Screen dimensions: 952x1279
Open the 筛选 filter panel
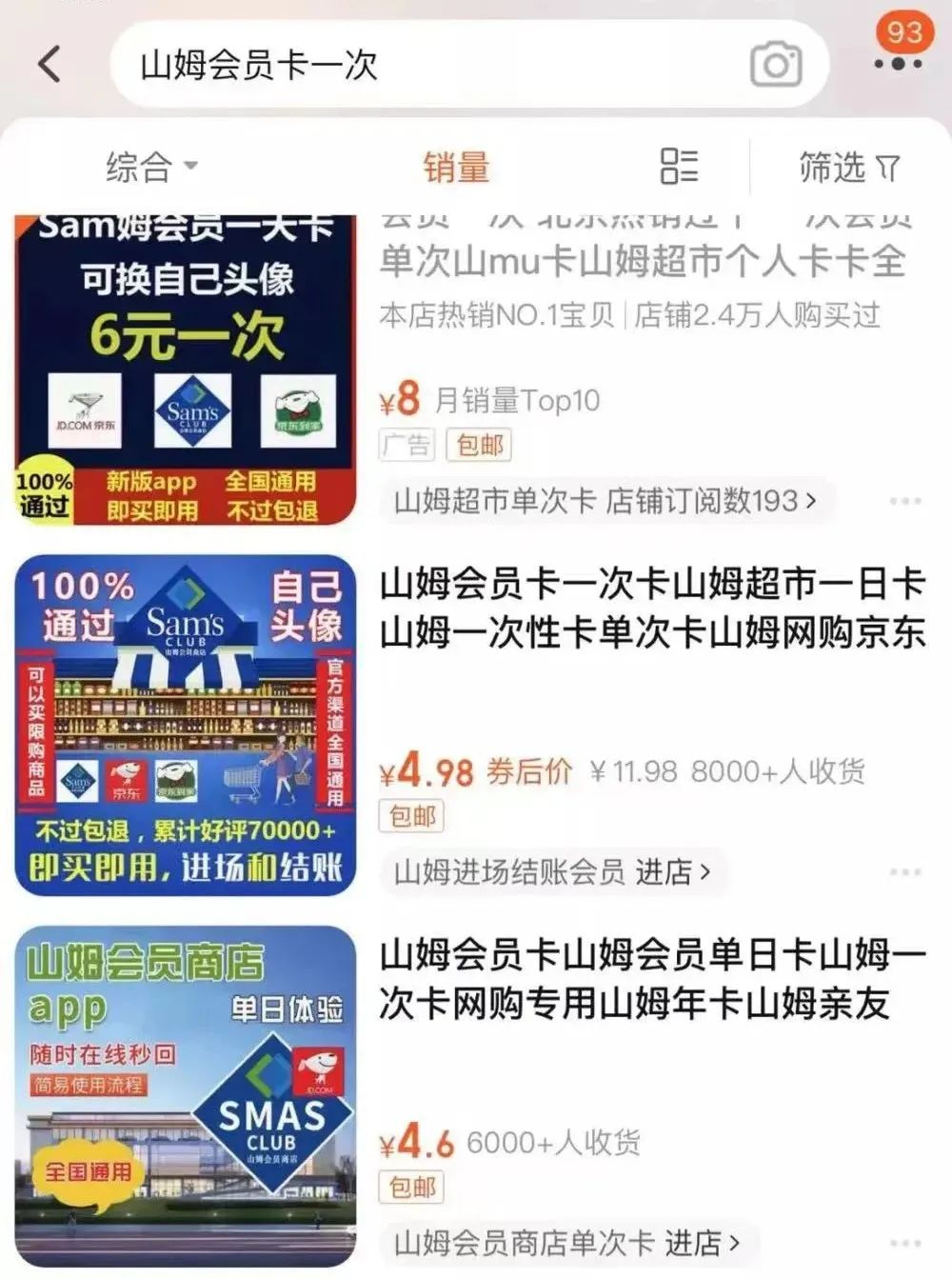(x=848, y=168)
